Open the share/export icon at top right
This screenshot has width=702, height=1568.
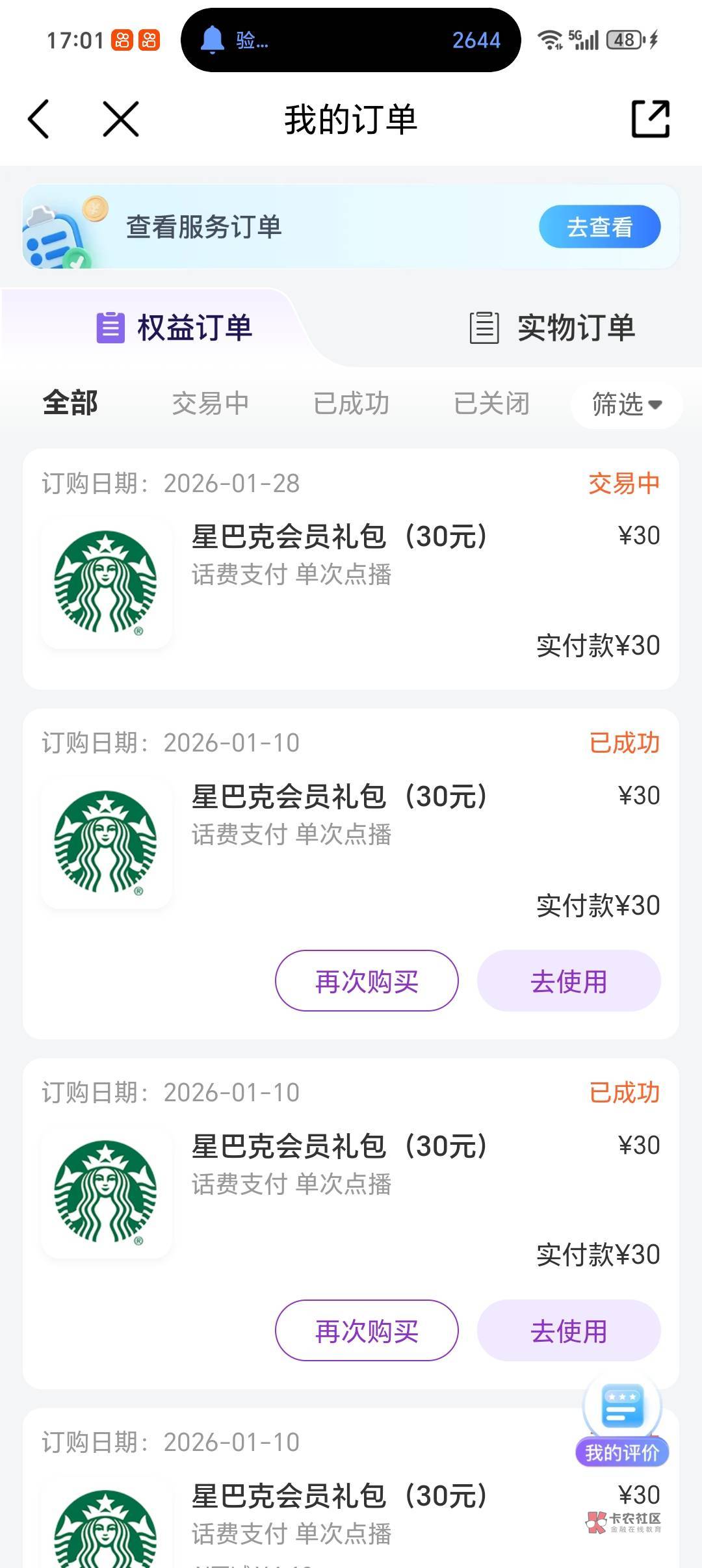point(650,119)
